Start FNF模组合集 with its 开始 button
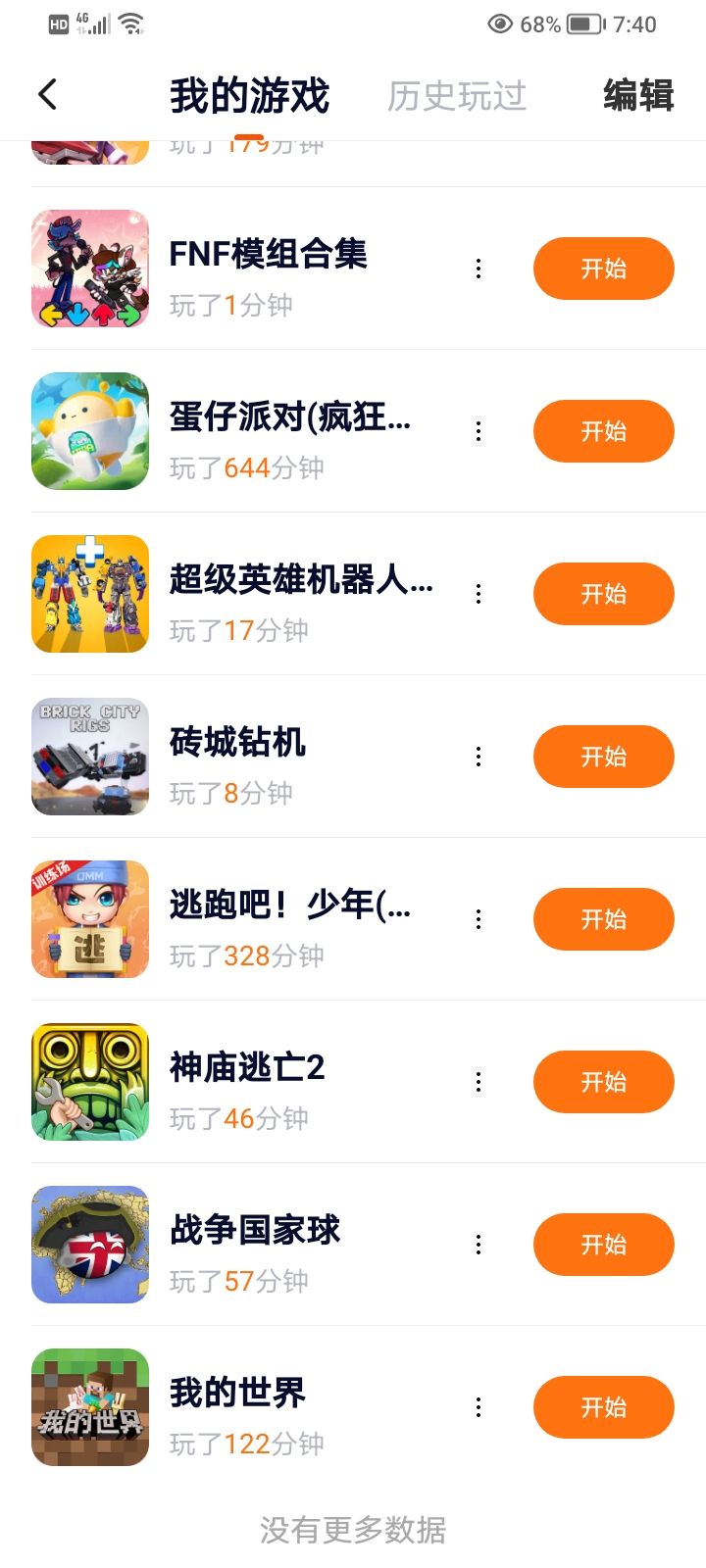706x1568 pixels. pos(603,269)
